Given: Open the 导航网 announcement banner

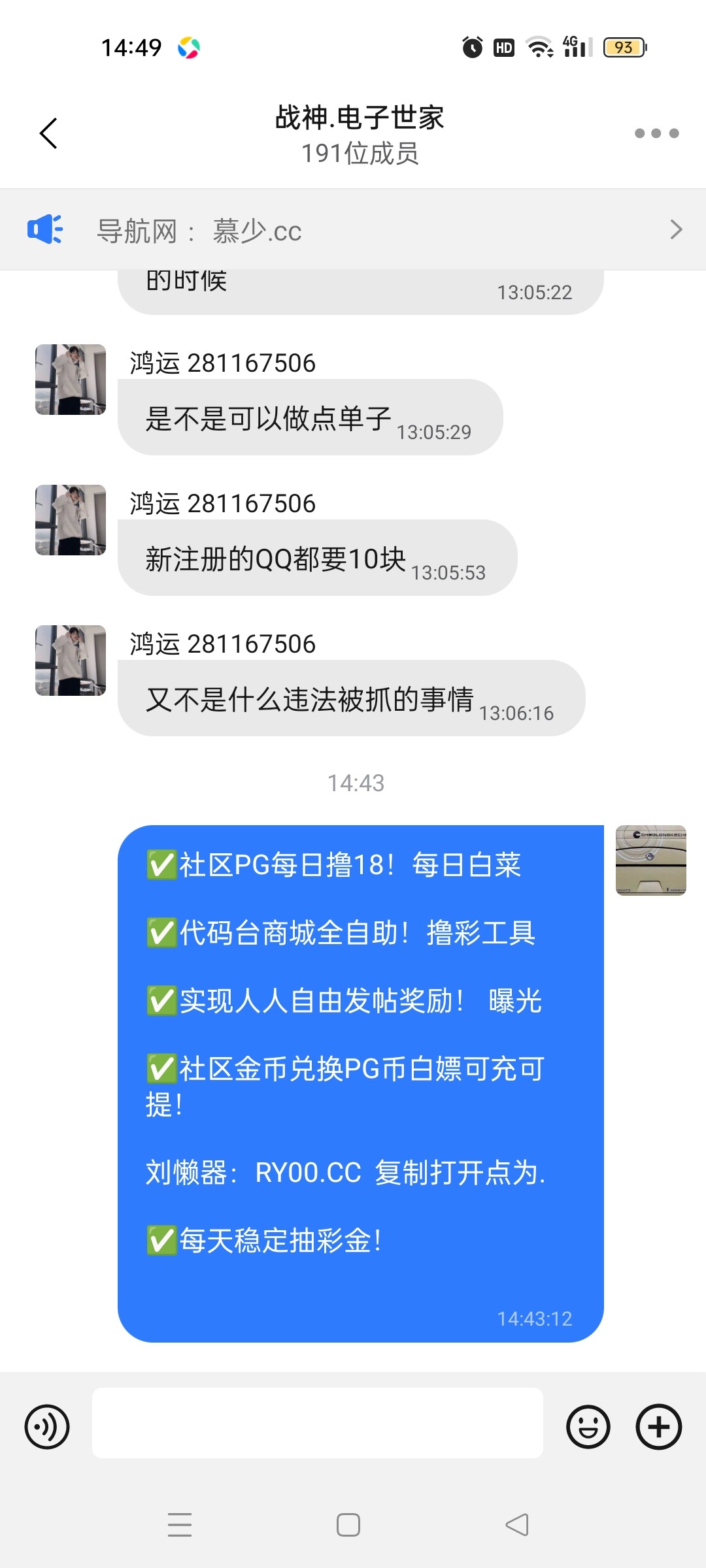Looking at the screenshot, I should (x=353, y=230).
